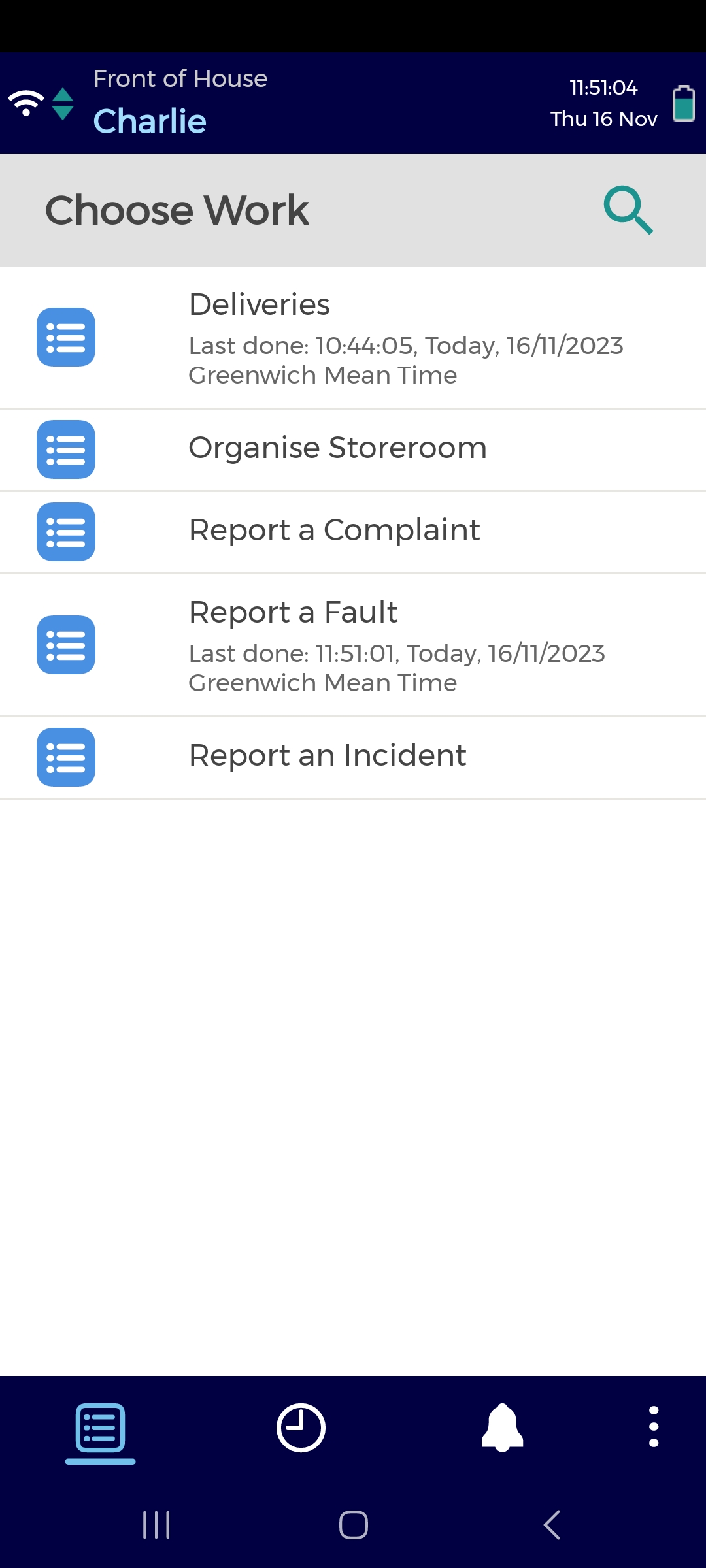
Task: Open the Deliveries work item
Action: [x=353, y=337]
